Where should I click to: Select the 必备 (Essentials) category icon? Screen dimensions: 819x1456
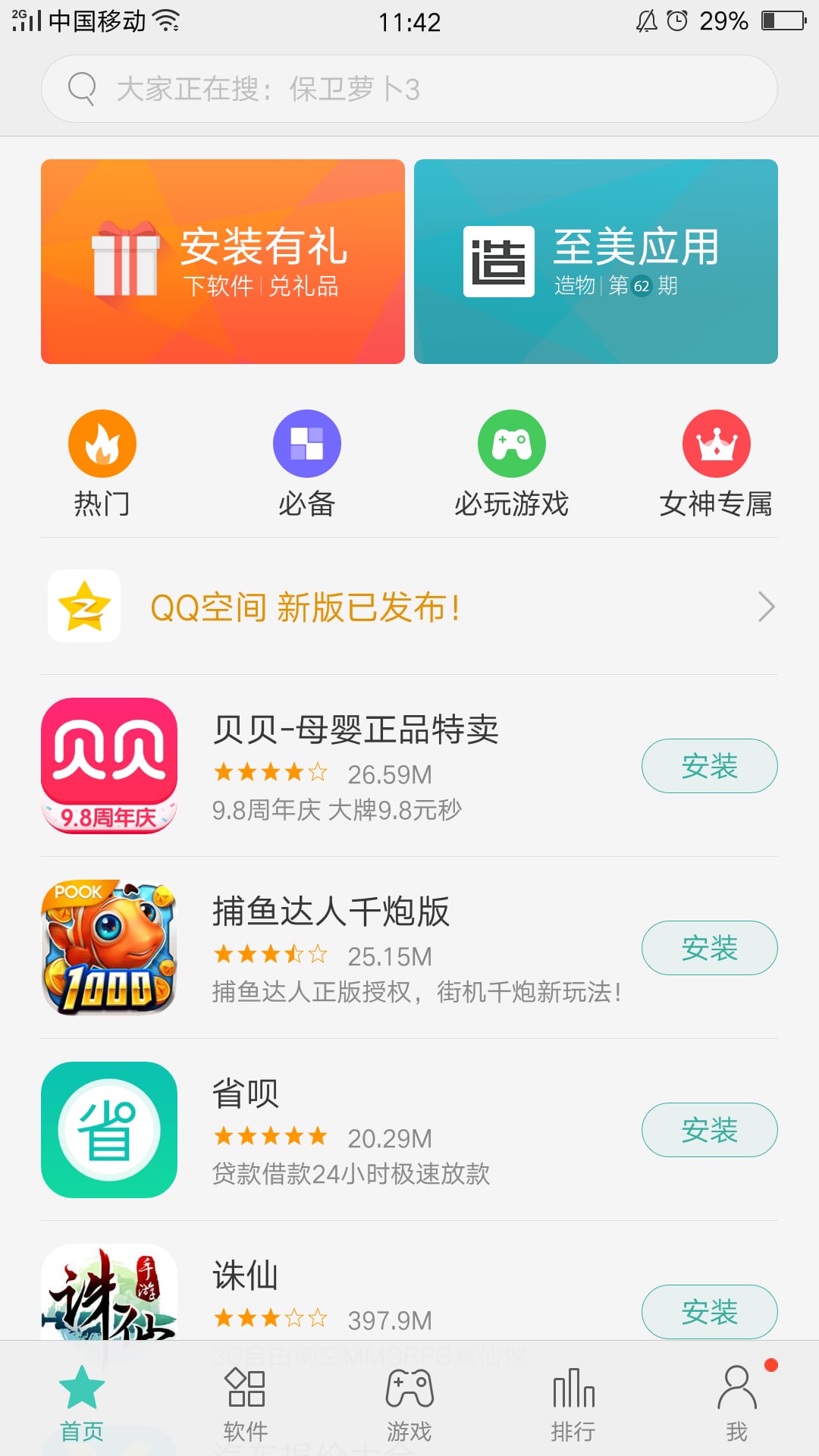[x=307, y=443]
